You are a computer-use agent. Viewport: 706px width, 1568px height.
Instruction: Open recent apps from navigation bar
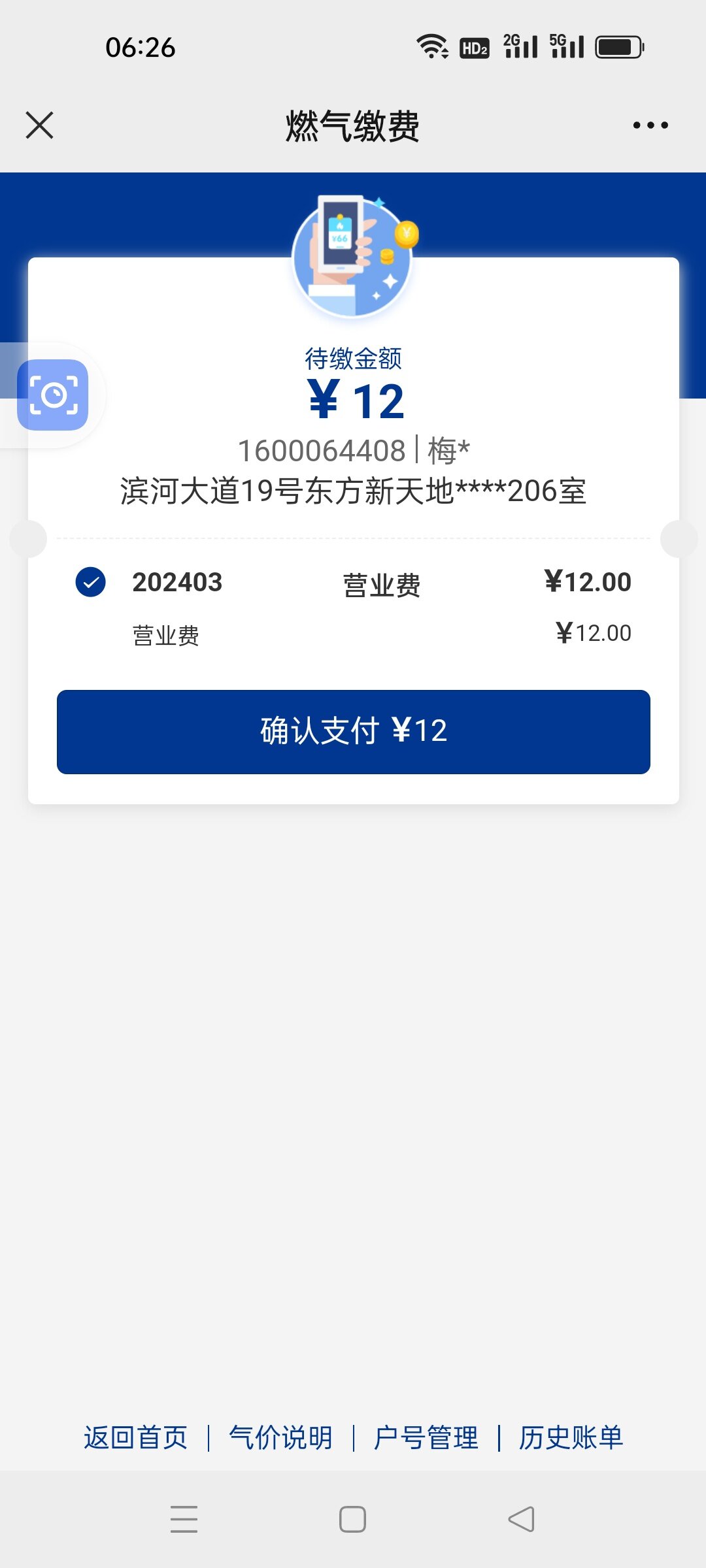pos(184,1519)
